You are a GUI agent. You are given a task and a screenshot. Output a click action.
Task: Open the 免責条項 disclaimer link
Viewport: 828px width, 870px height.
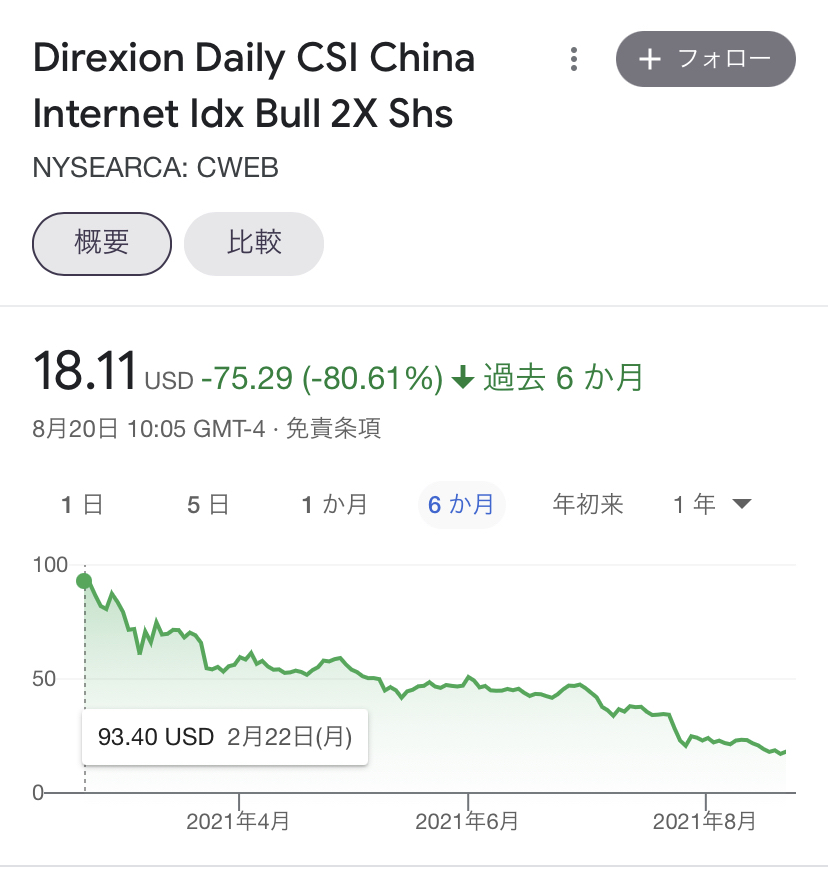tap(334, 429)
